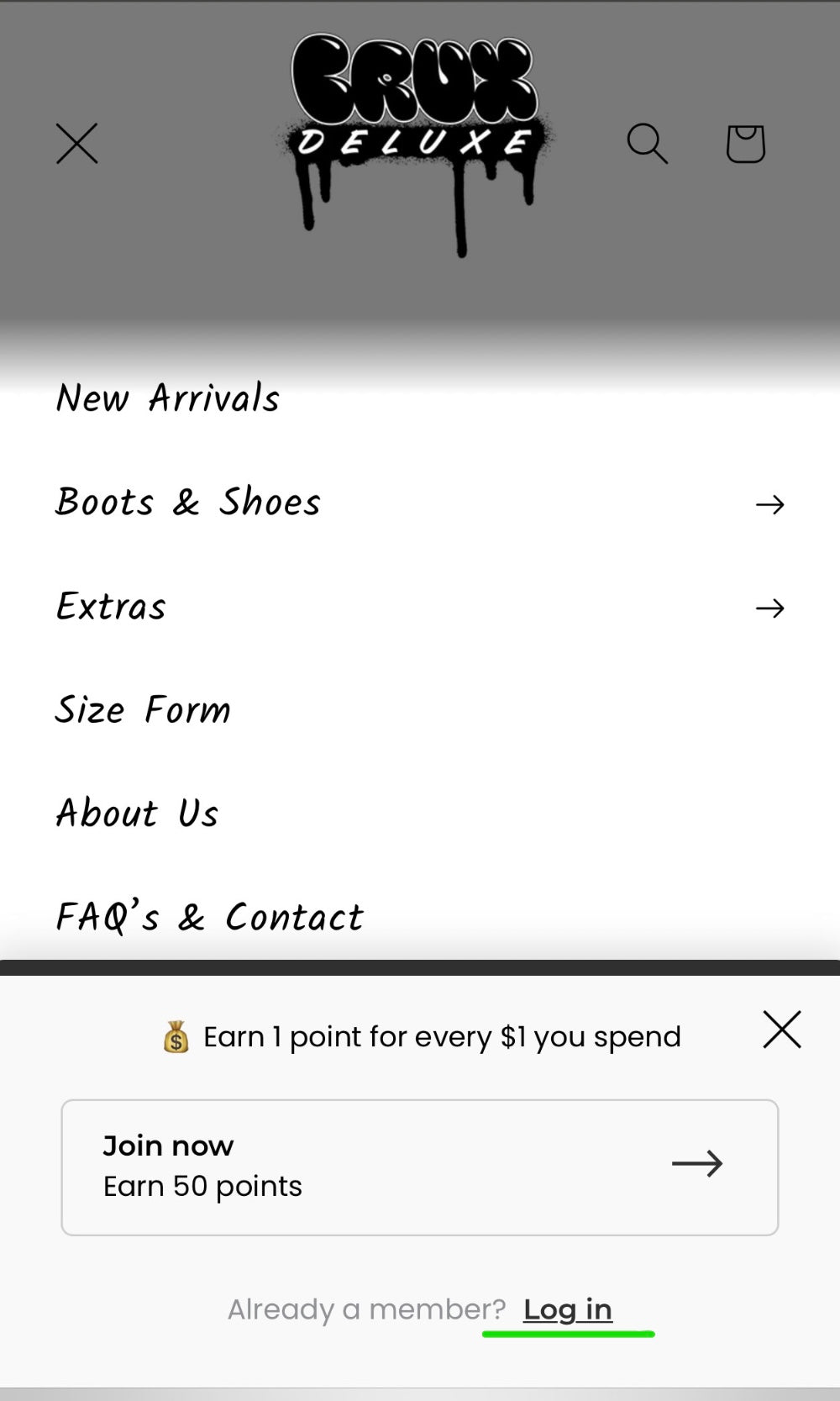The width and height of the screenshot is (840, 1401).
Task: Expand the Boots & Shoes submenu
Action: tap(769, 504)
